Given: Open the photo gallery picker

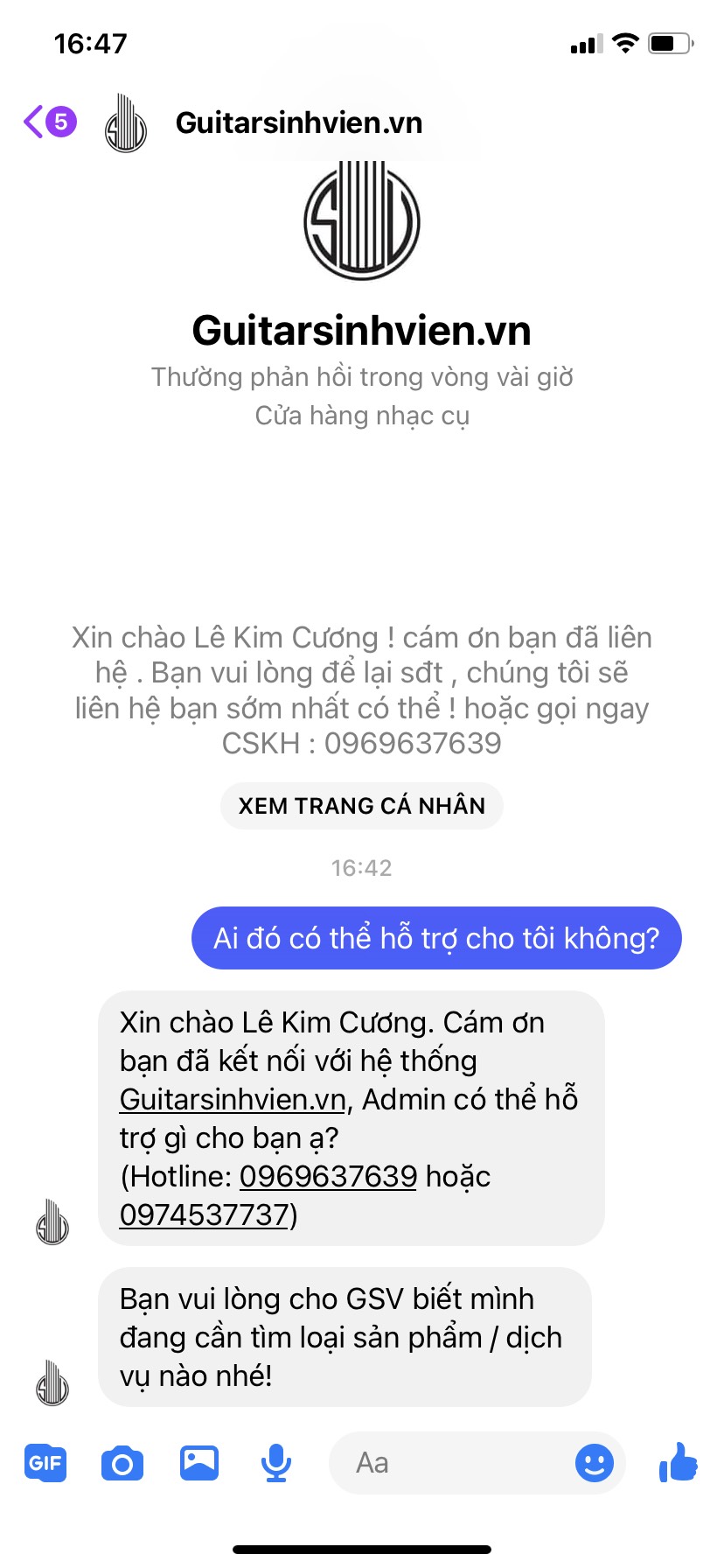Looking at the screenshot, I should click(199, 1462).
